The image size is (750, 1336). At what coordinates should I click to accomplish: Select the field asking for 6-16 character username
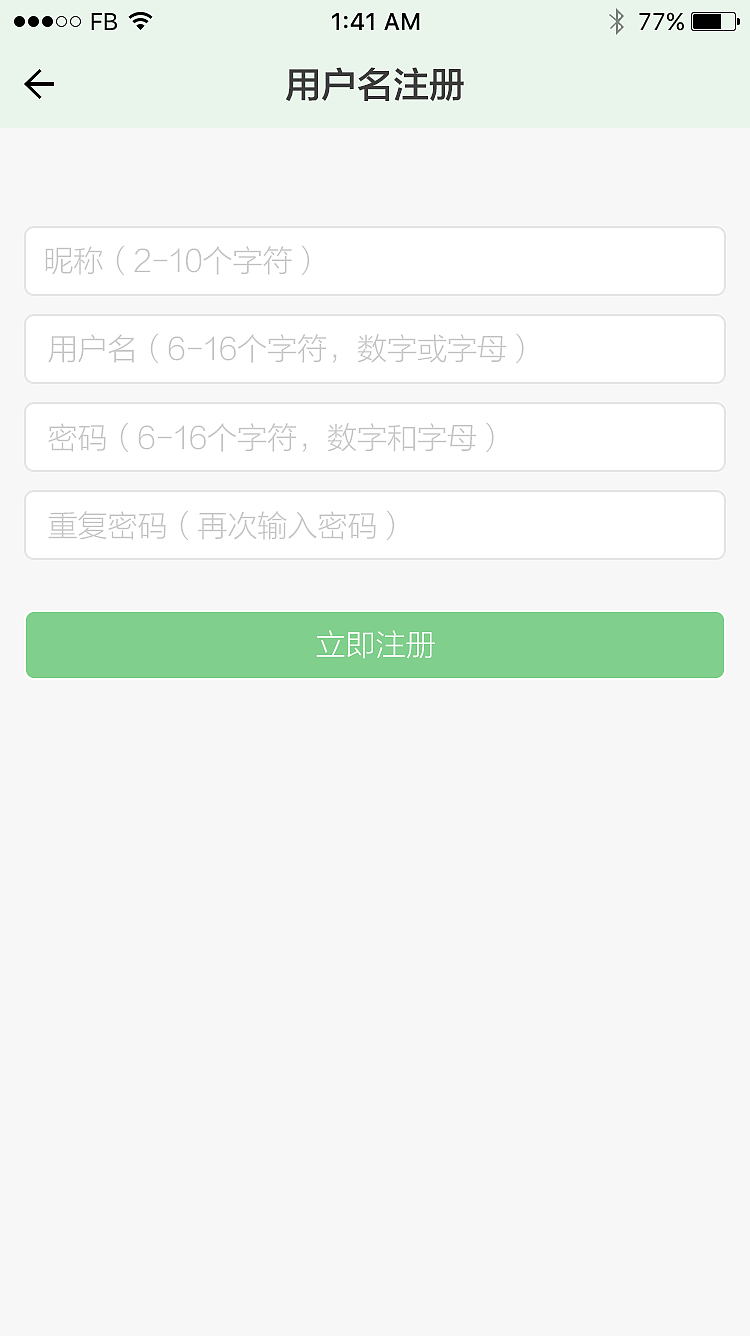click(x=375, y=349)
